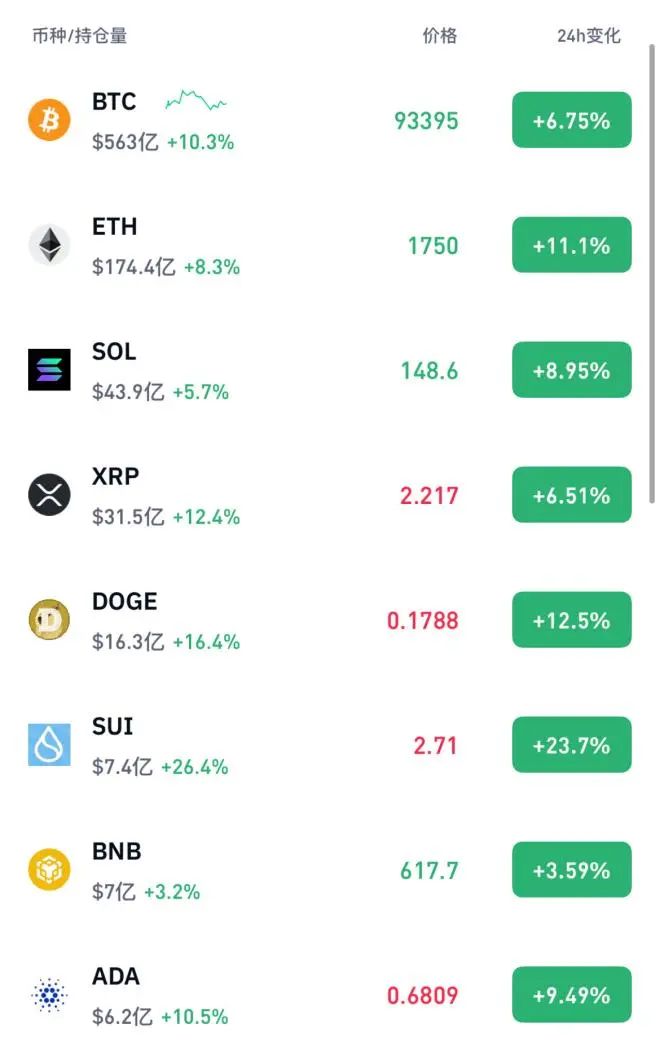Show details for SUI
This screenshot has height=1064, width=660.
coord(112,727)
